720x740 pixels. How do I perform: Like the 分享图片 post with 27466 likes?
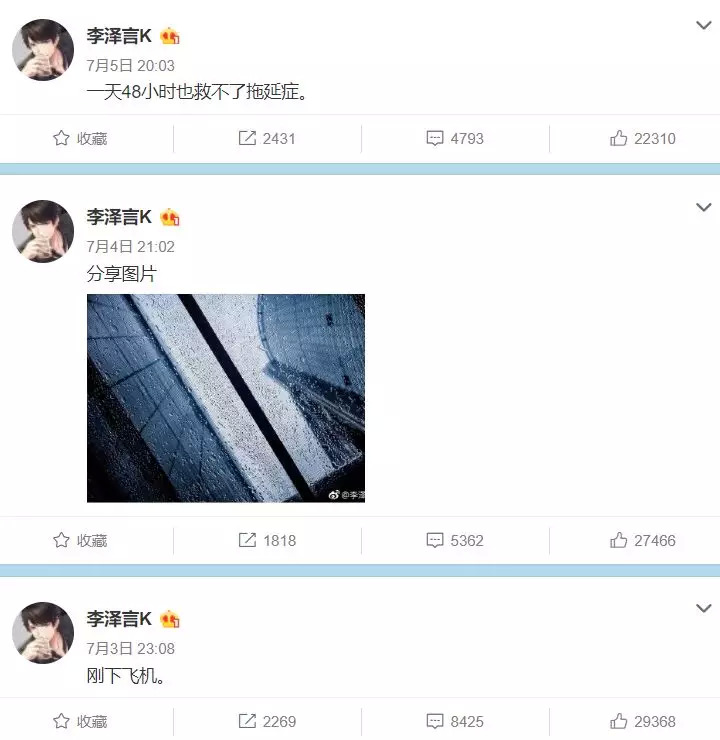(642, 541)
